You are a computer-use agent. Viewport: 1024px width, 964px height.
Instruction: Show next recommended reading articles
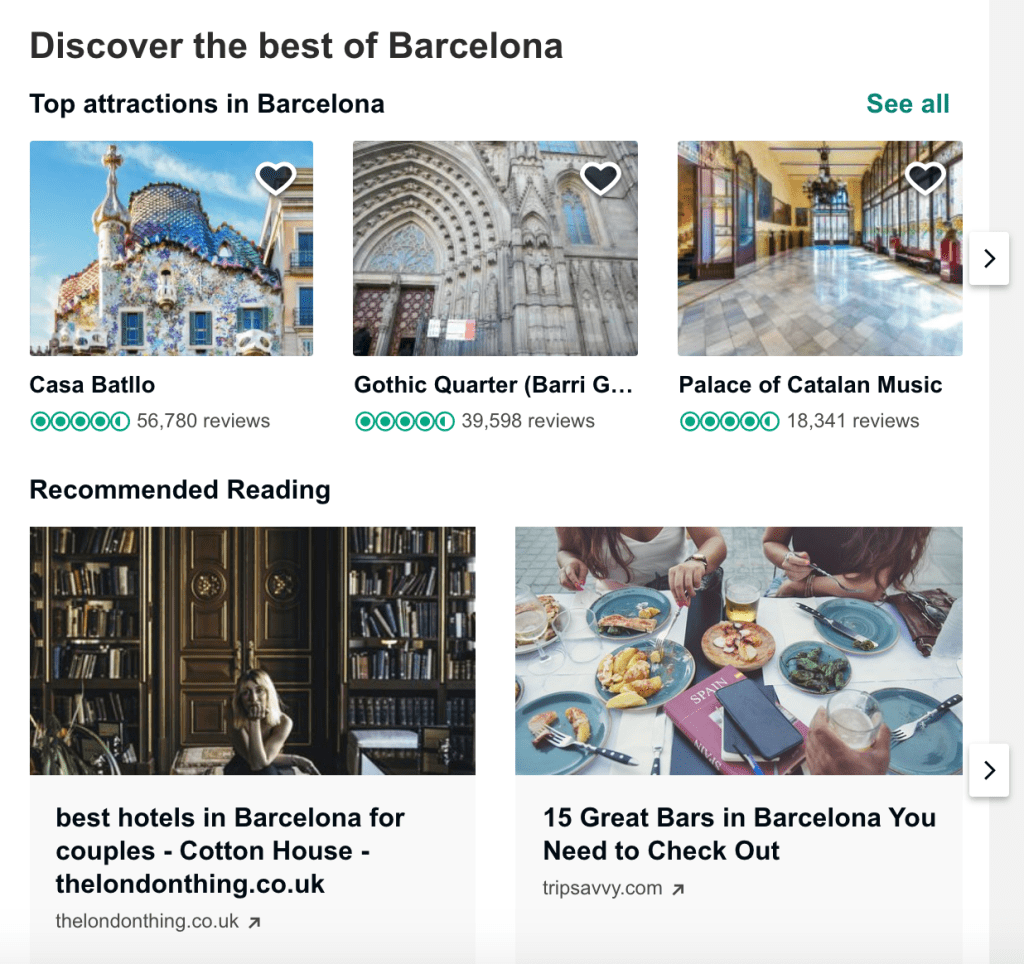(x=989, y=770)
